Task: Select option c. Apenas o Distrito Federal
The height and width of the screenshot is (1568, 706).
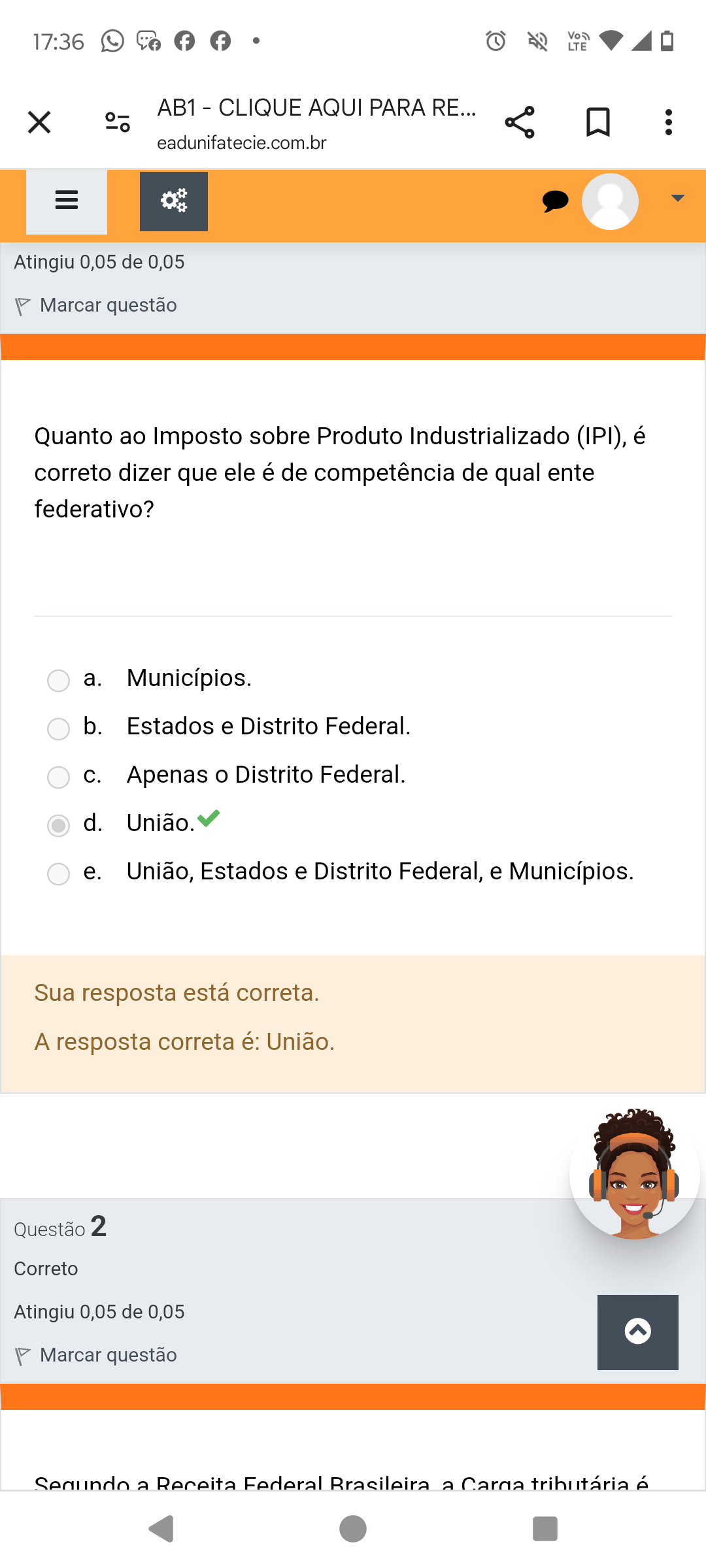Action: click(x=59, y=777)
